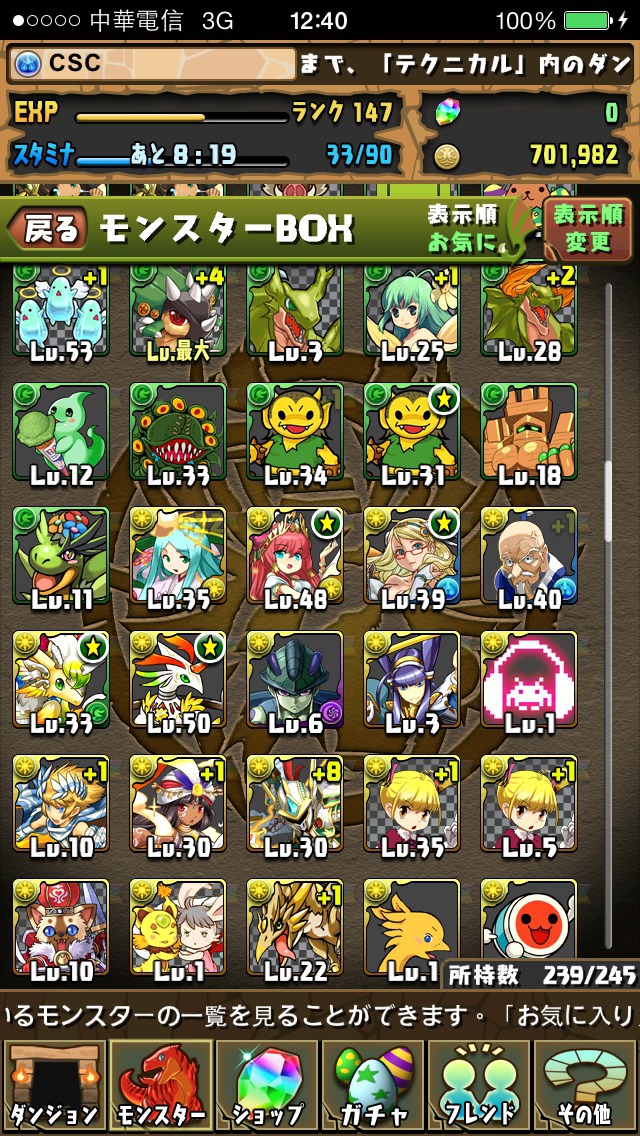The width and height of the screenshot is (640, 1136).
Task: Choose the Lv.12 green ice cream ghost
Action: tap(61, 432)
